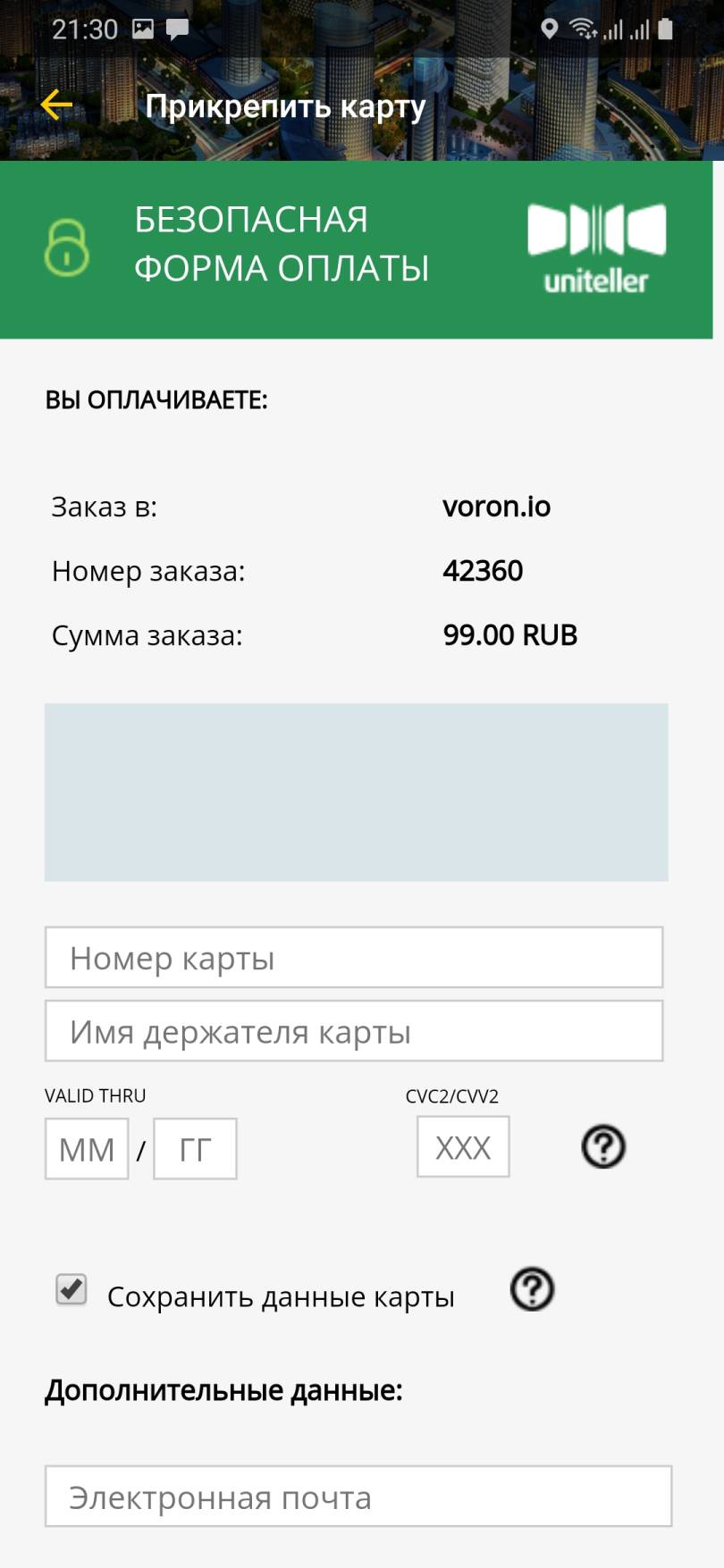The width and height of the screenshot is (724, 1568).
Task: Open the help icon beside CVC2/CVV2
Action: [x=603, y=1146]
